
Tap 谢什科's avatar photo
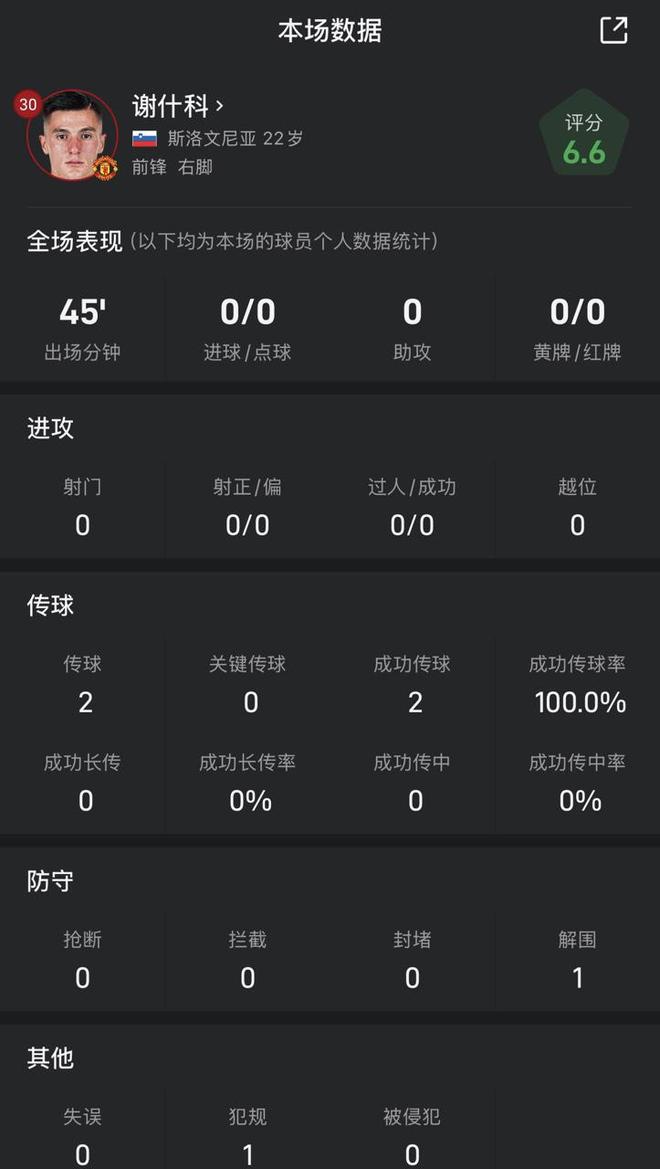[72, 135]
